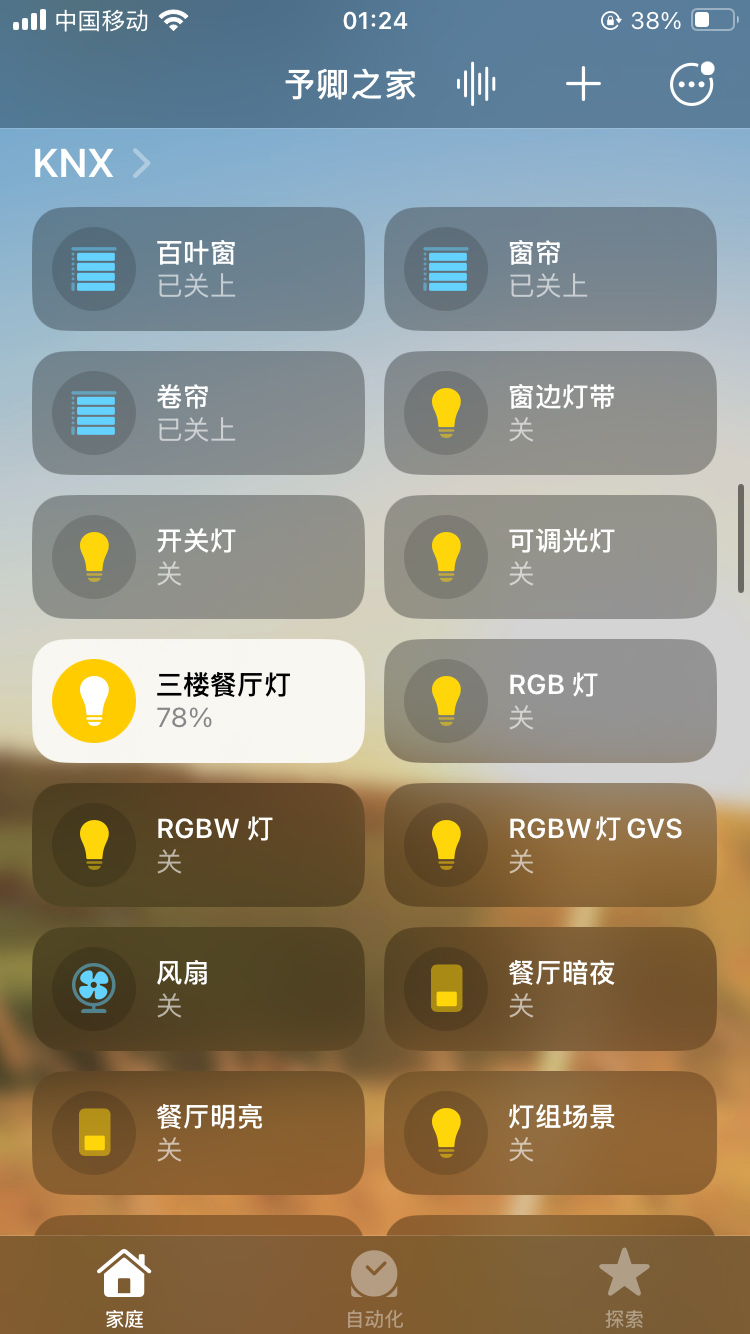The height and width of the screenshot is (1334, 750).
Task: Turn on the 开关灯 light
Action: pyautogui.click(x=94, y=557)
